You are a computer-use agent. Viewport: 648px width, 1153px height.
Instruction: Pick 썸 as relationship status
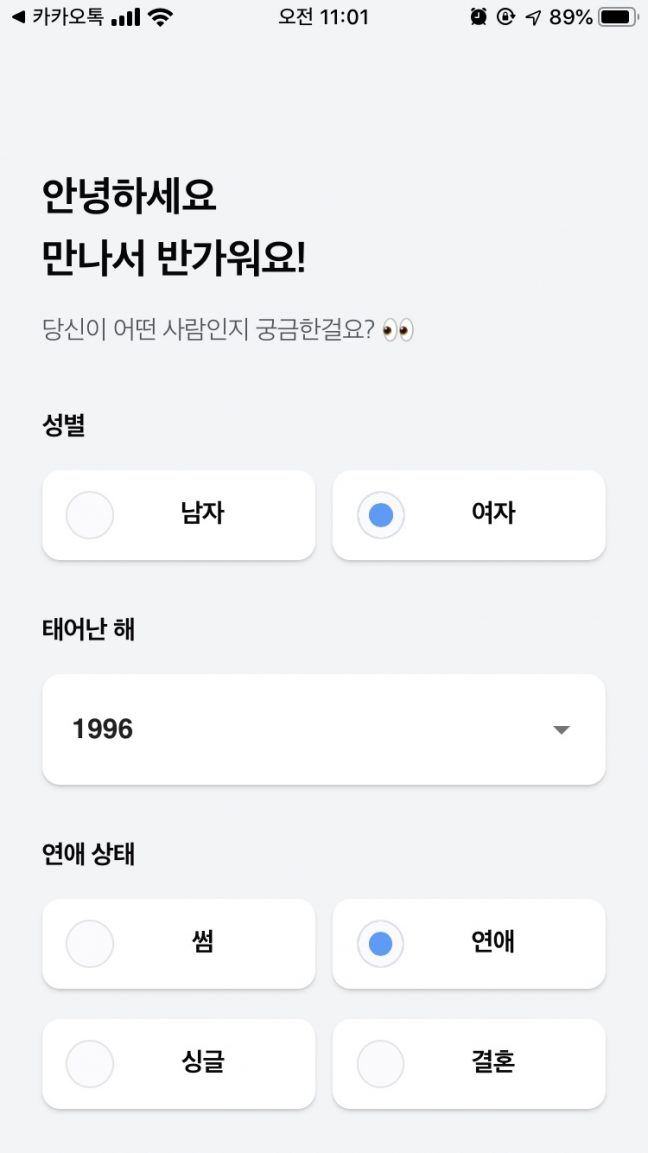click(x=178, y=943)
